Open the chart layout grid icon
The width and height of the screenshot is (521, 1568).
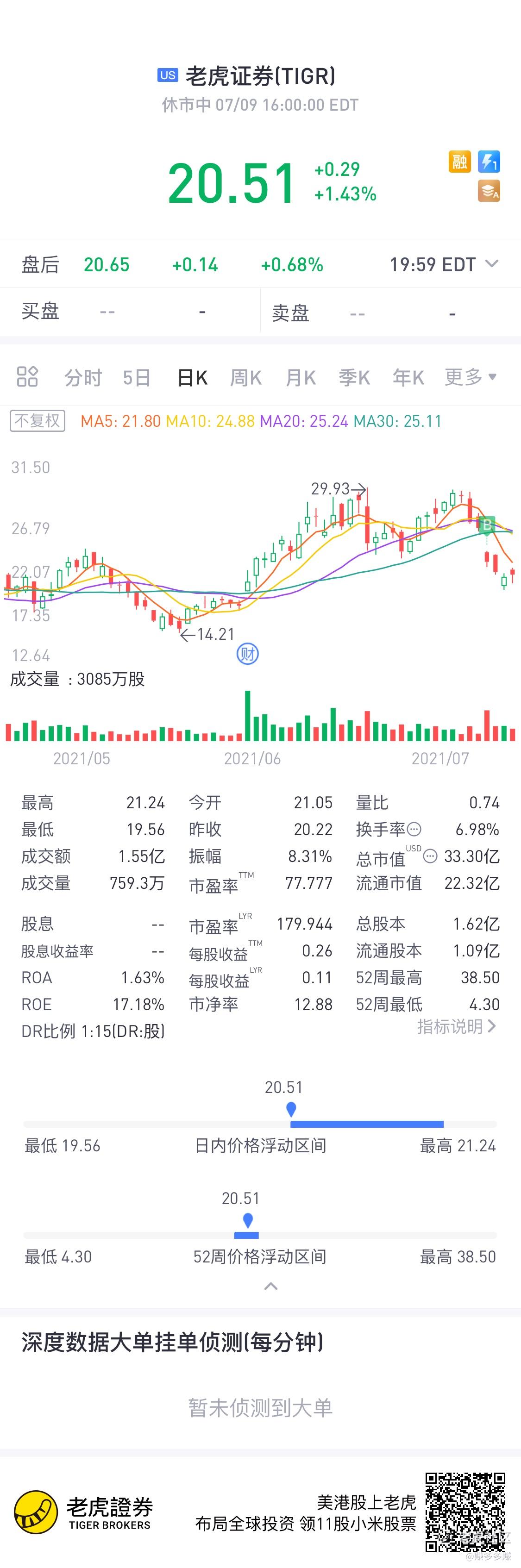coord(27,377)
